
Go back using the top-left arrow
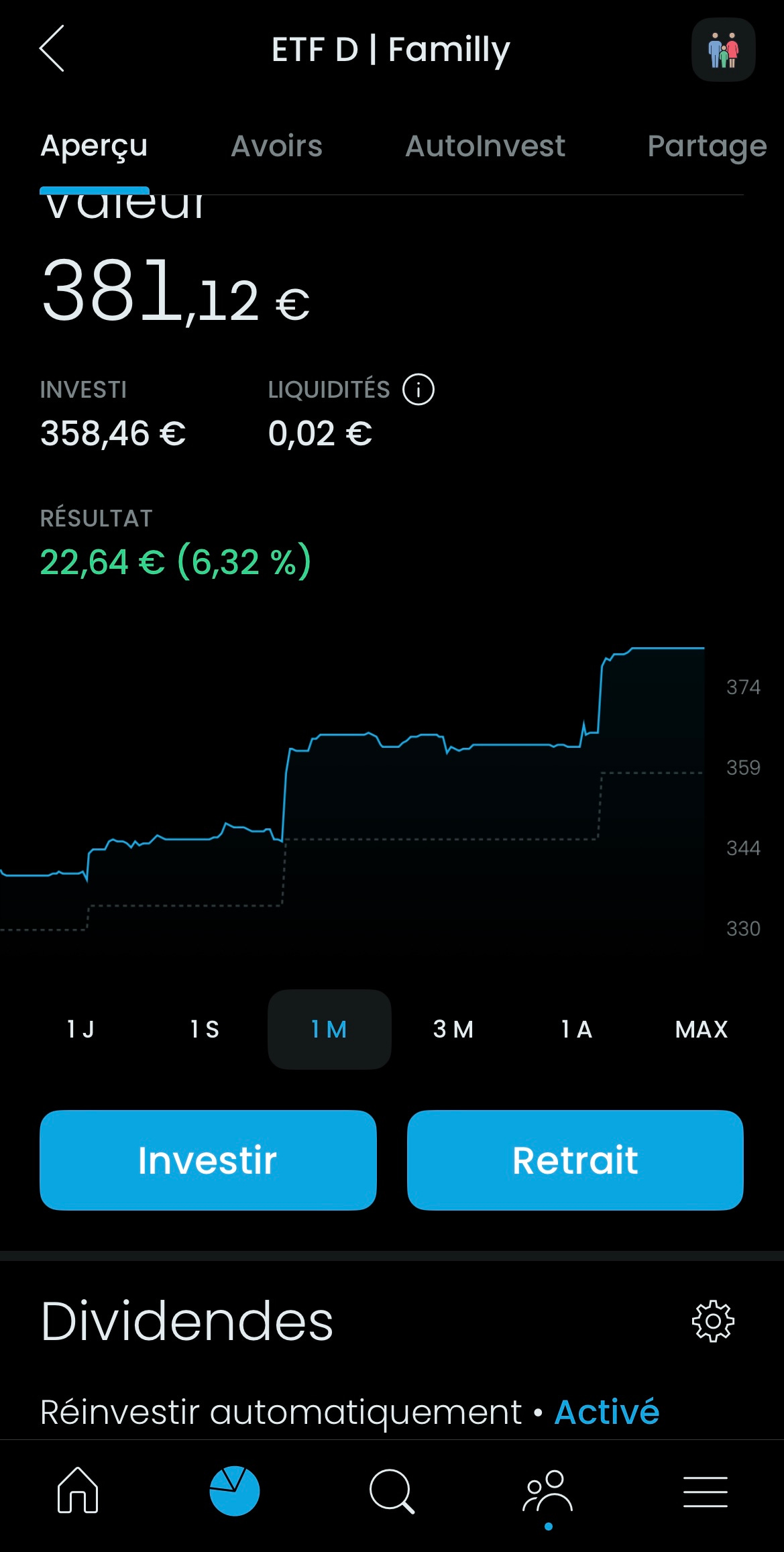point(52,48)
